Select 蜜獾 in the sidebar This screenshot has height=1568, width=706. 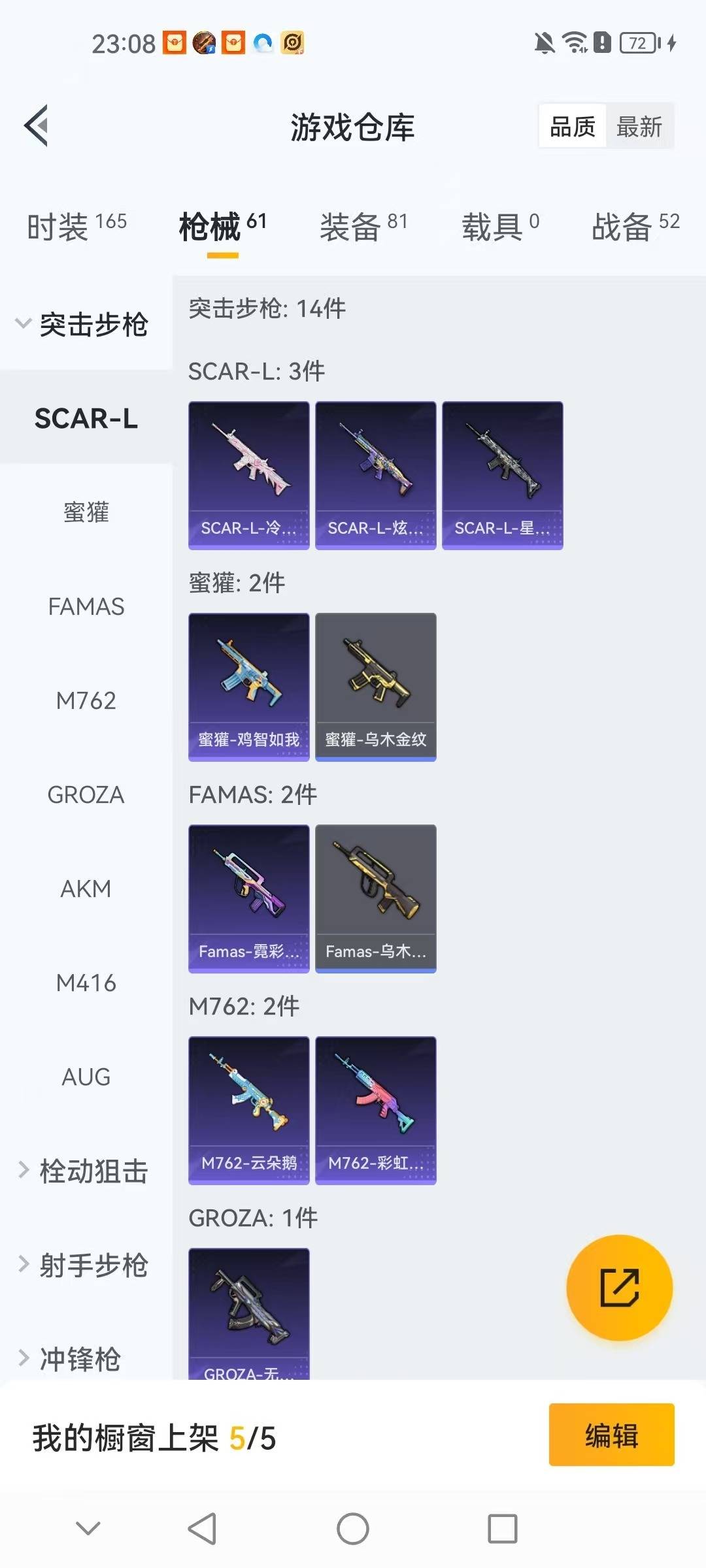click(x=86, y=512)
